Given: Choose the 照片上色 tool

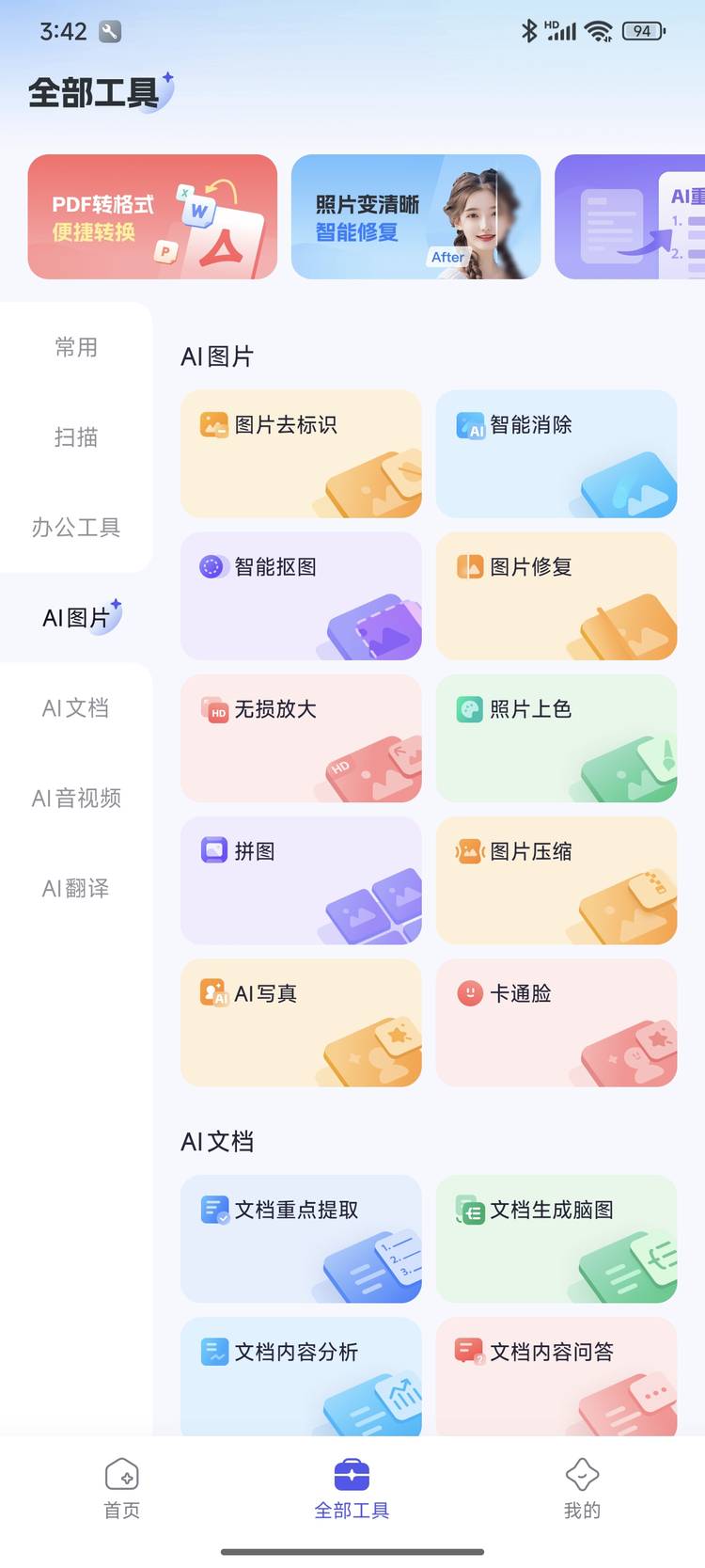Looking at the screenshot, I should coord(556,738).
